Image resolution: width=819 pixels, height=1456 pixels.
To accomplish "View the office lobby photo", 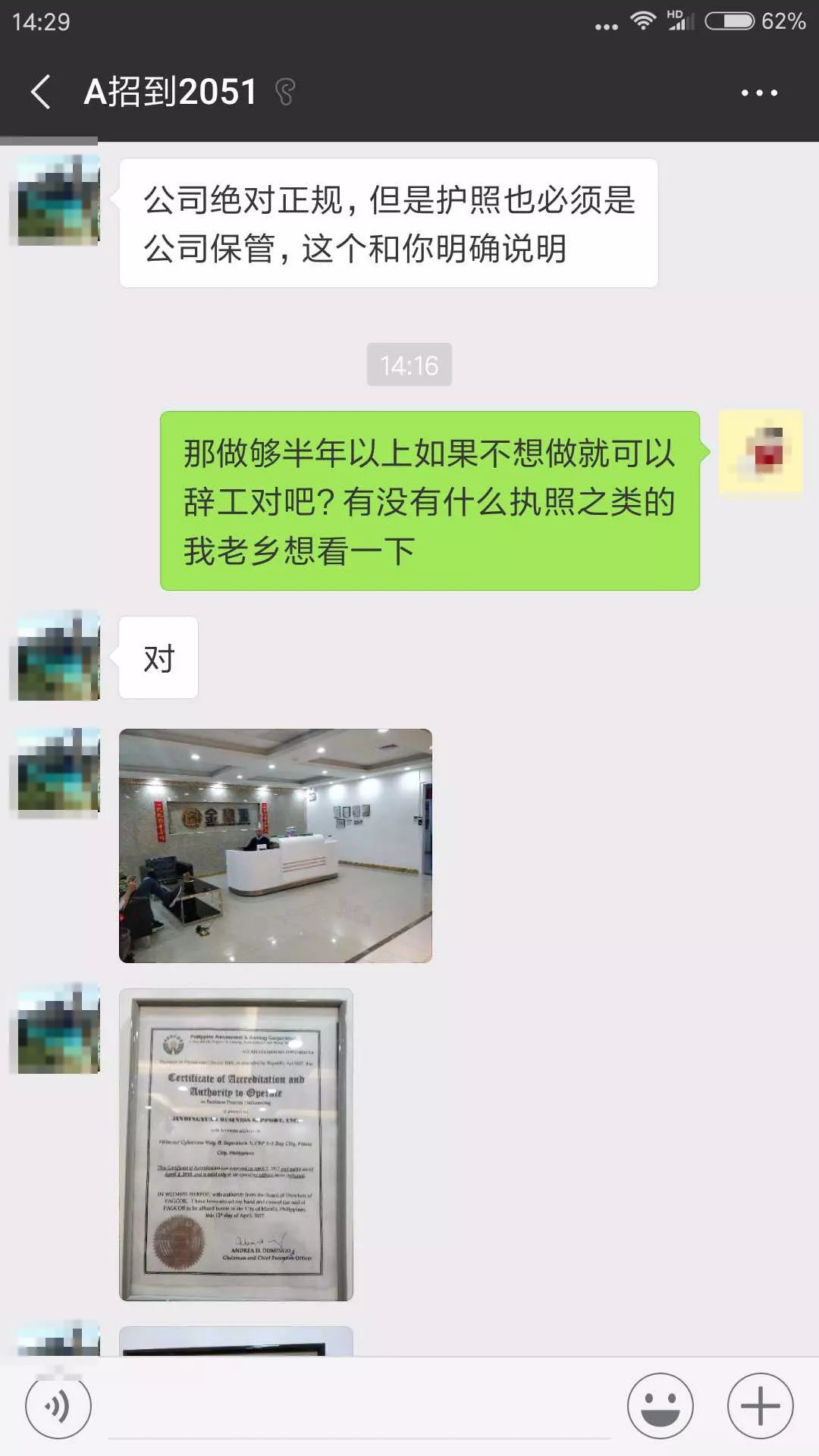I will (275, 846).
